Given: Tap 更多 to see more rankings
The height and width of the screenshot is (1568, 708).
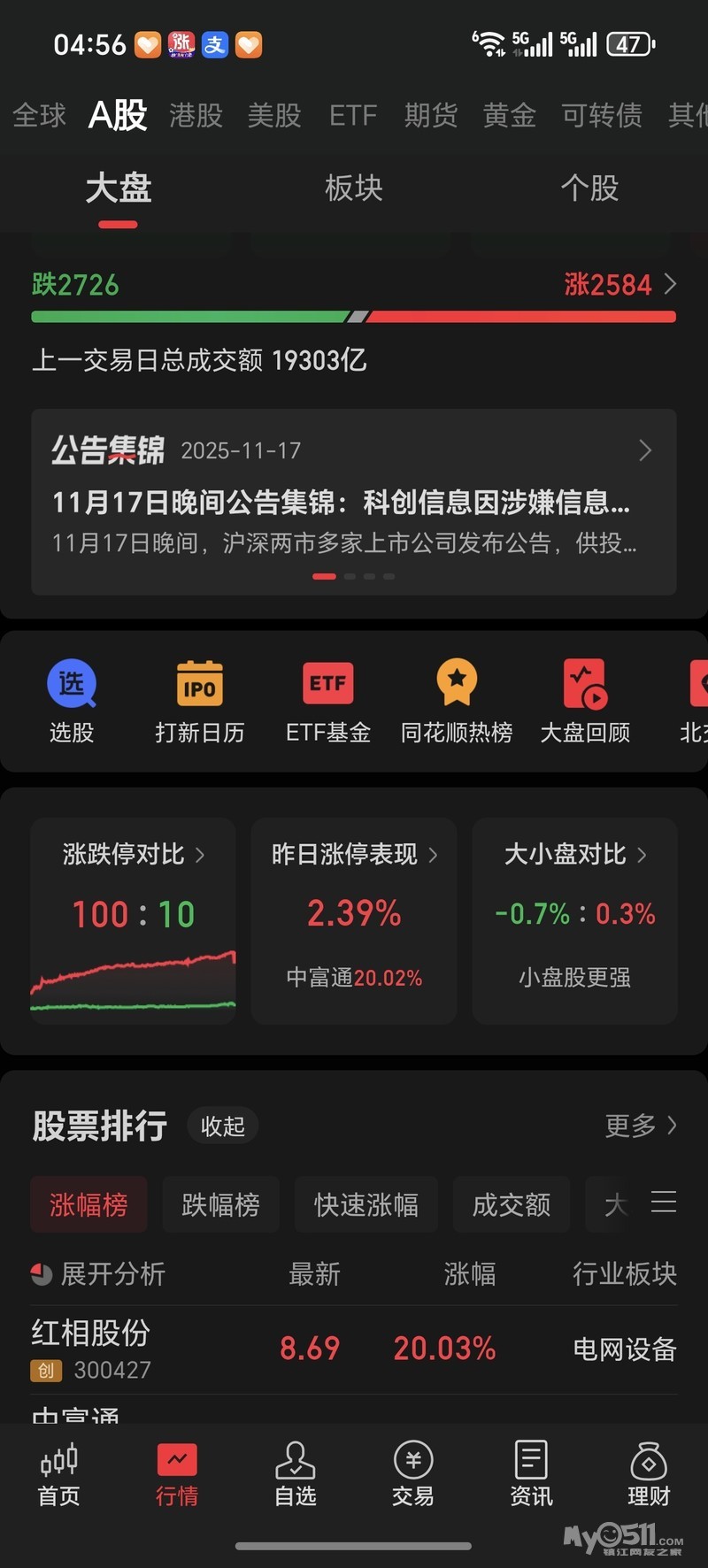Looking at the screenshot, I should [x=640, y=1126].
